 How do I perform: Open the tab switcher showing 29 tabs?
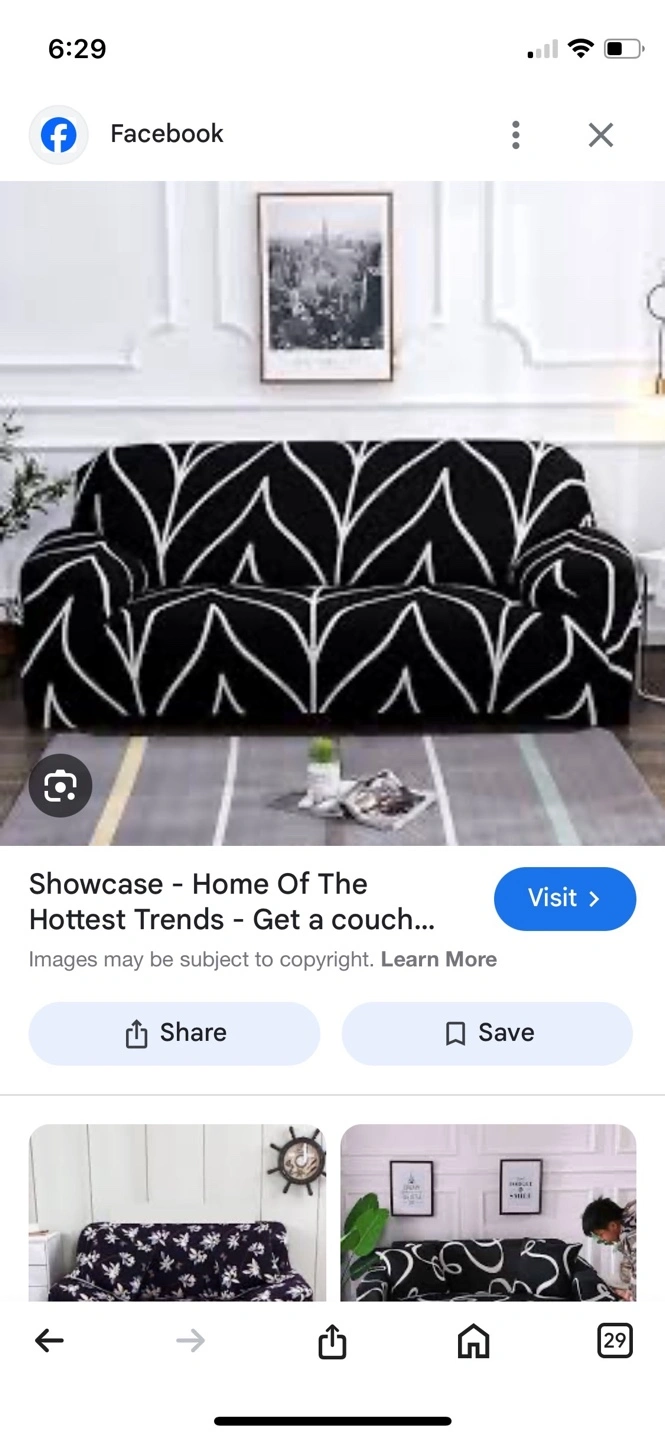tap(615, 1341)
